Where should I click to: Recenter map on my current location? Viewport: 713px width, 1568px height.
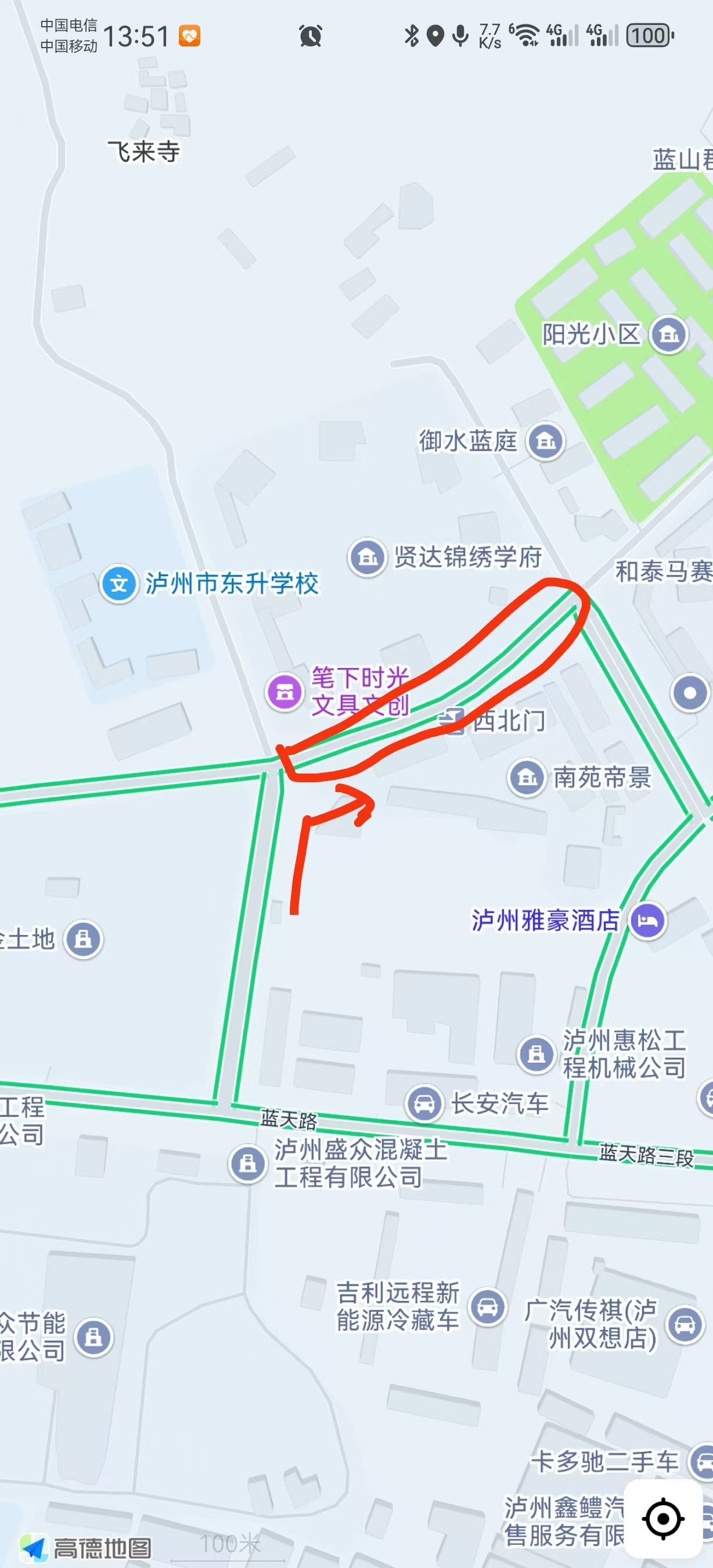pyautogui.click(x=663, y=1519)
